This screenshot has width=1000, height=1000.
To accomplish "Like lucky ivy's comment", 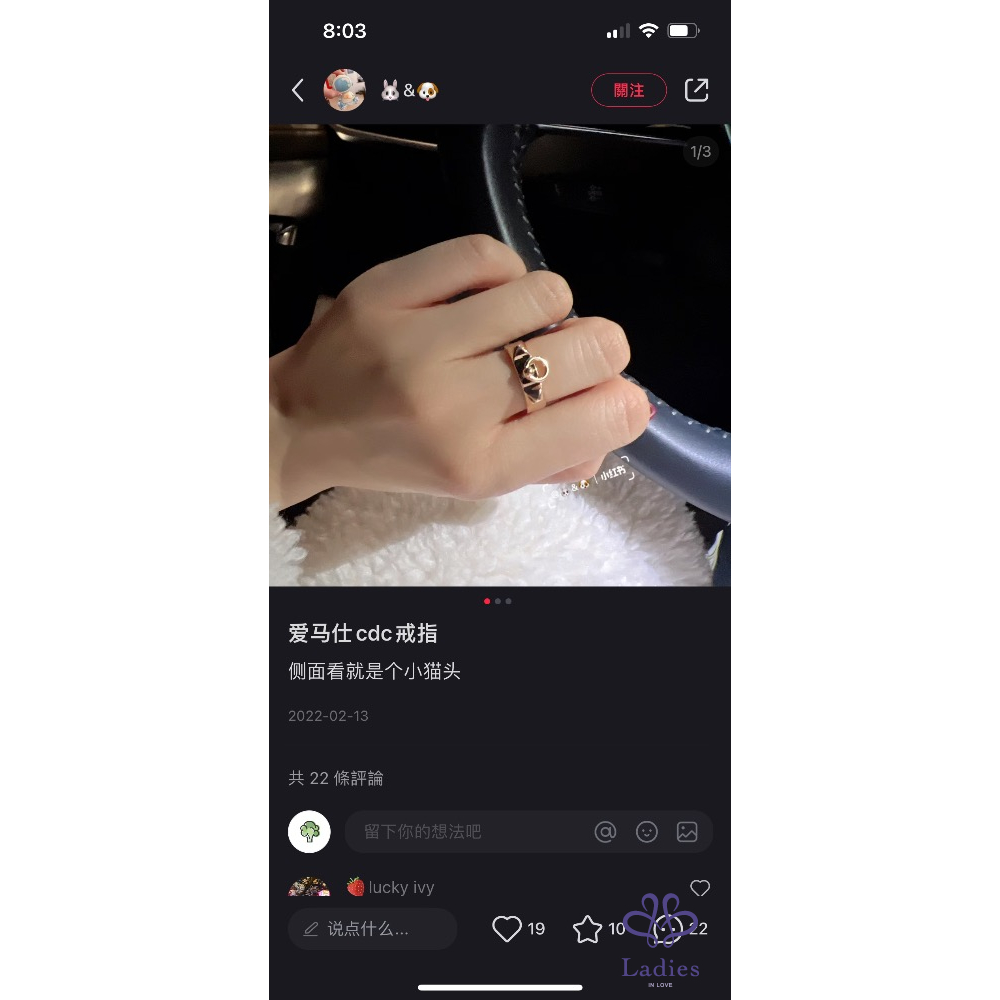I will (x=700, y=888).
